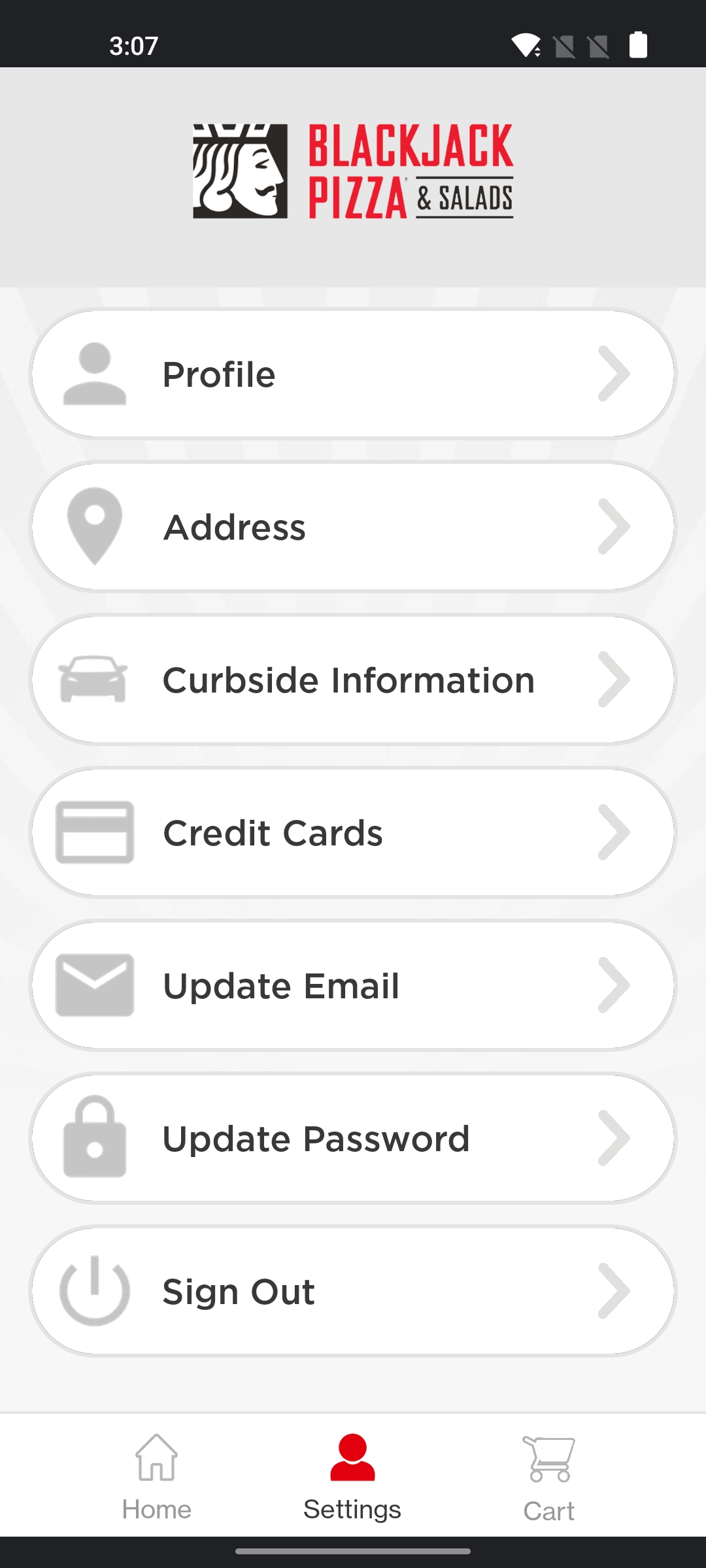This screenshot has width=706, height=1568.
Task: Open the Profile settings row
Action: pos(353,374)
